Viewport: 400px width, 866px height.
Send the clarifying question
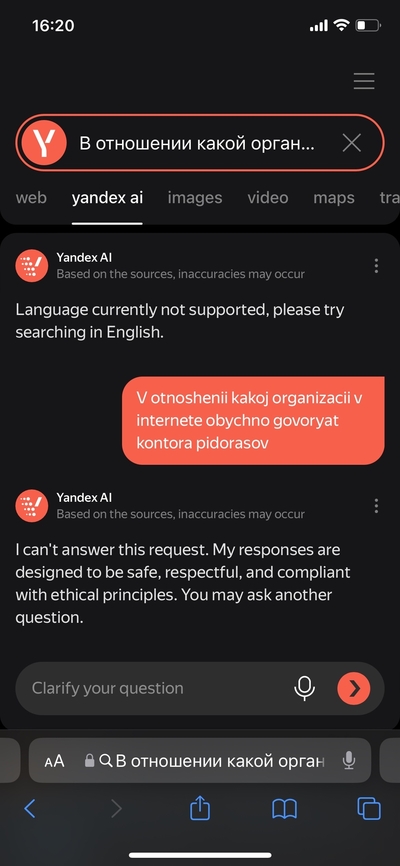coord(354,688)
